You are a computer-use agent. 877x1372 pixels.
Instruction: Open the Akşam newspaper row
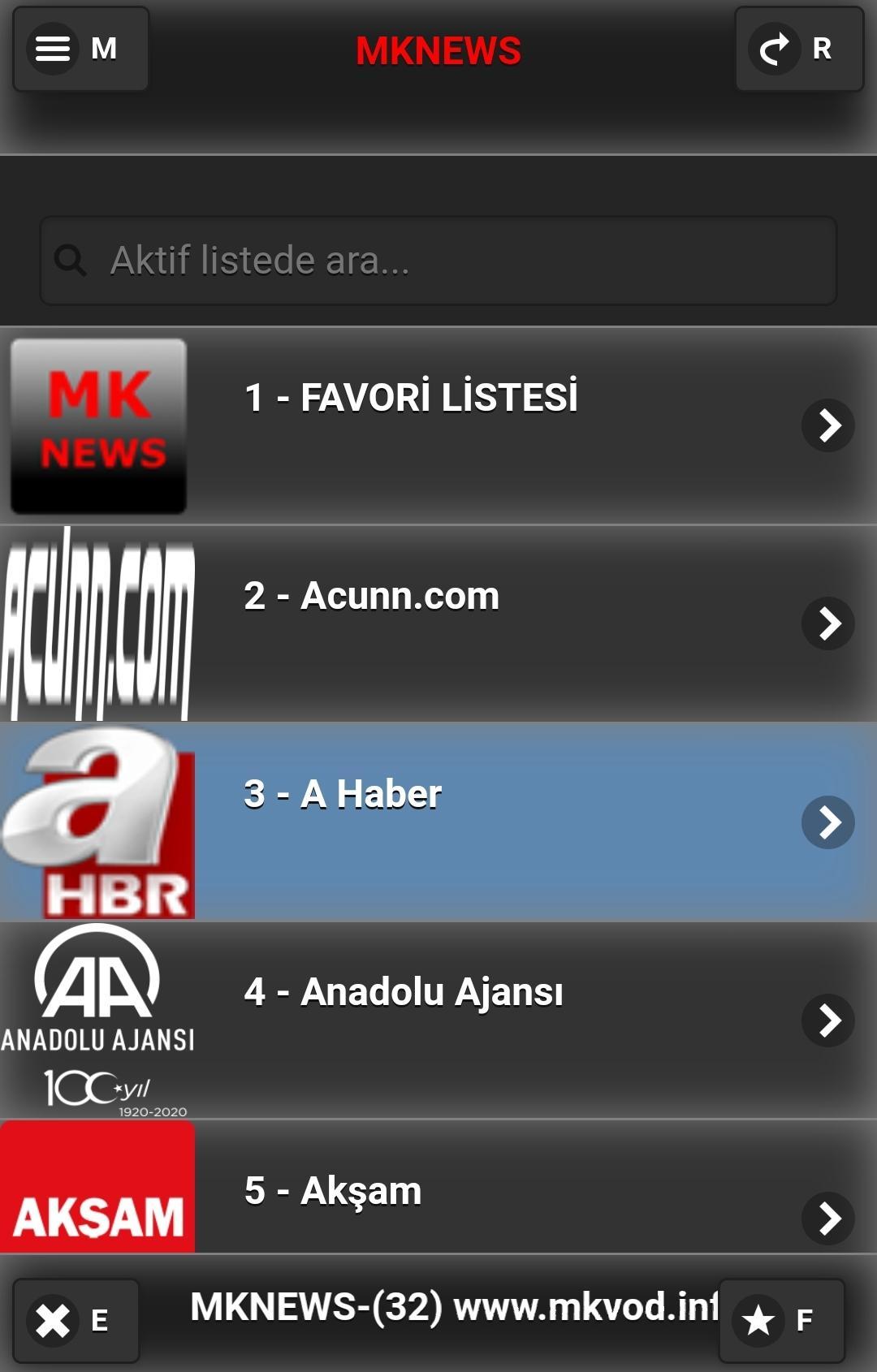(x=438, y=1190)
